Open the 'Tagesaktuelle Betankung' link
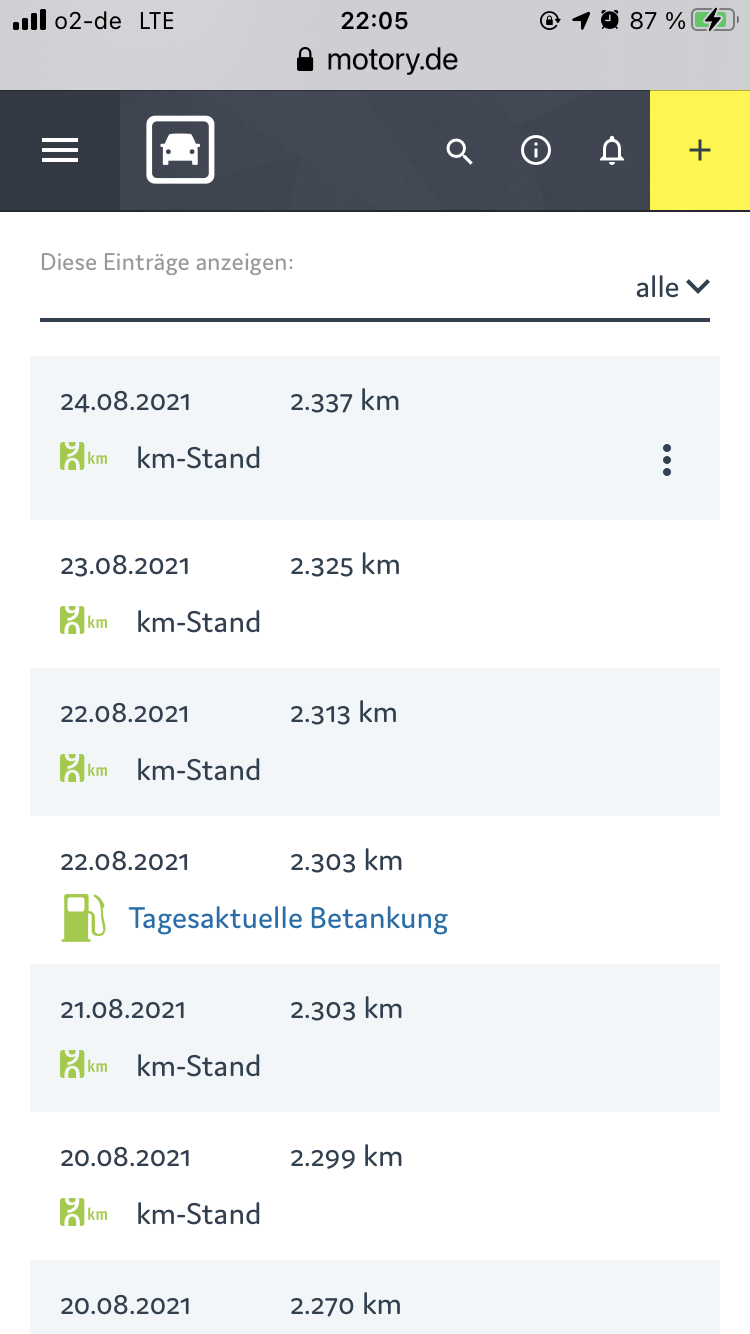Viewport: 750px width, 1334px height. click(288, 918)
